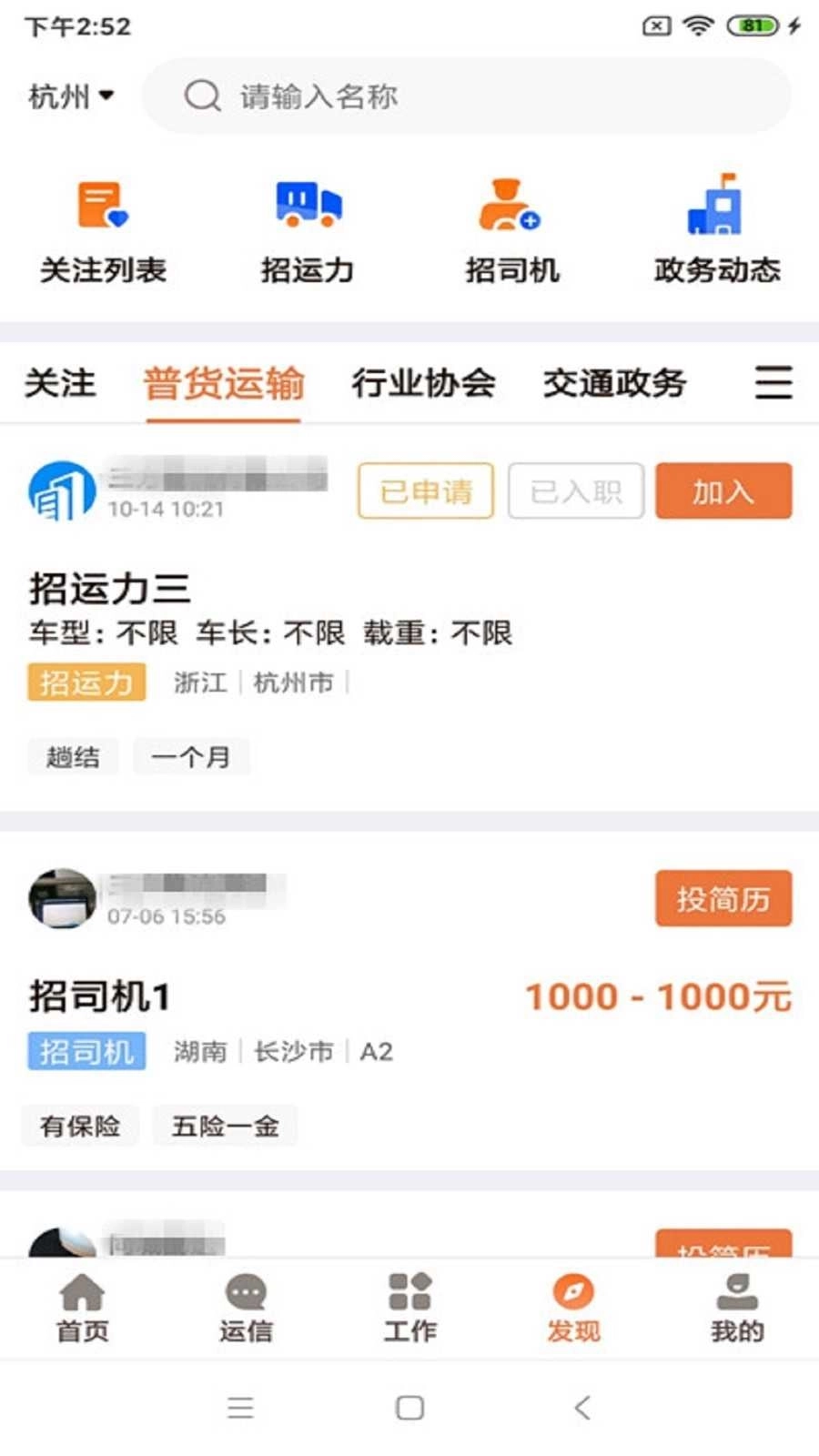
Task: Expand Android recent apps button
Action: [239, 1407]
